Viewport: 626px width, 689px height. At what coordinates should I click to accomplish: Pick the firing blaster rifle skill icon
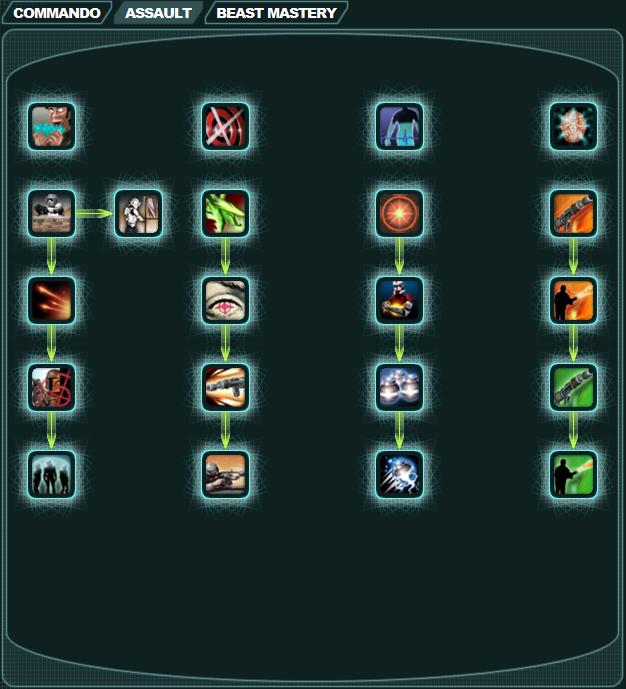(x=225, y=388)
